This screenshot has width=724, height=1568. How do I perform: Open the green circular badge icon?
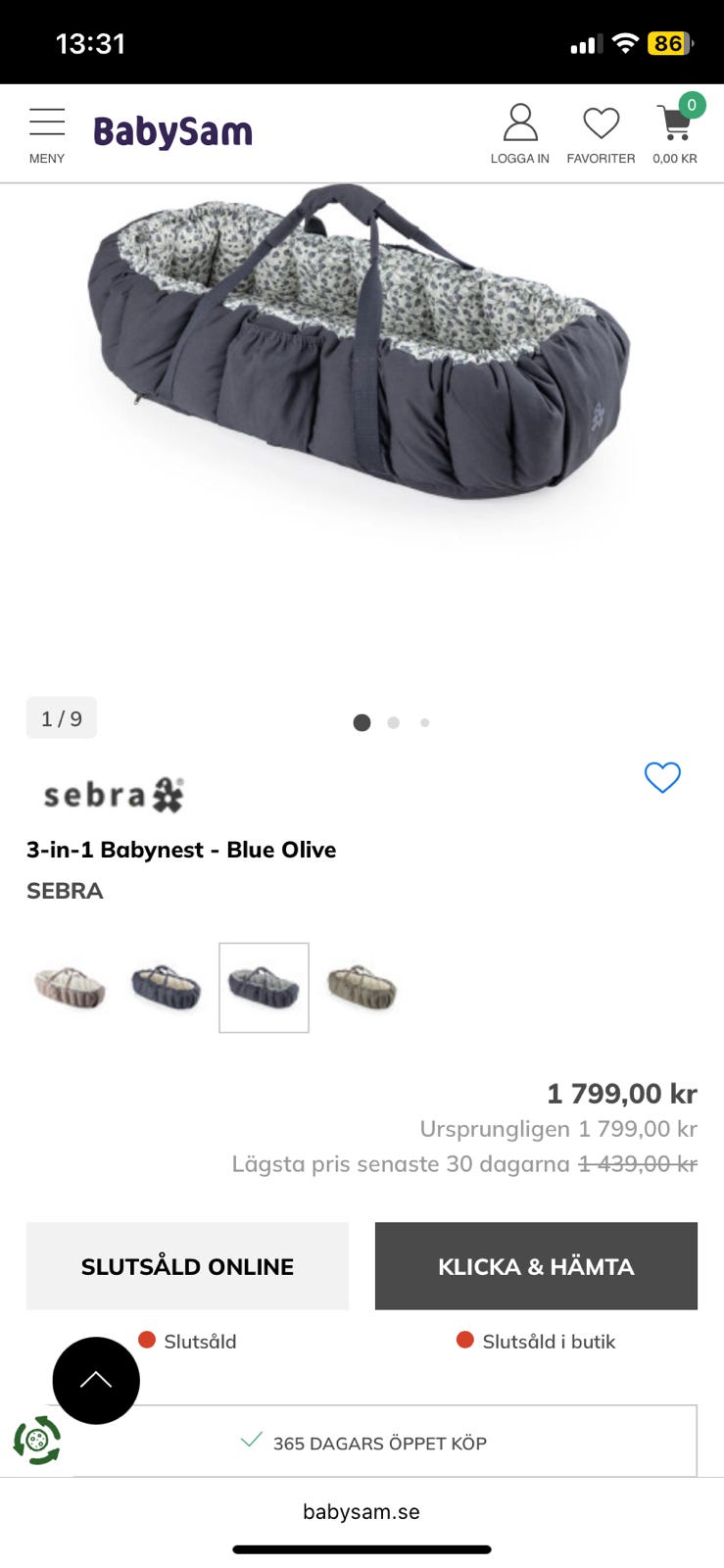(37, 1441)
